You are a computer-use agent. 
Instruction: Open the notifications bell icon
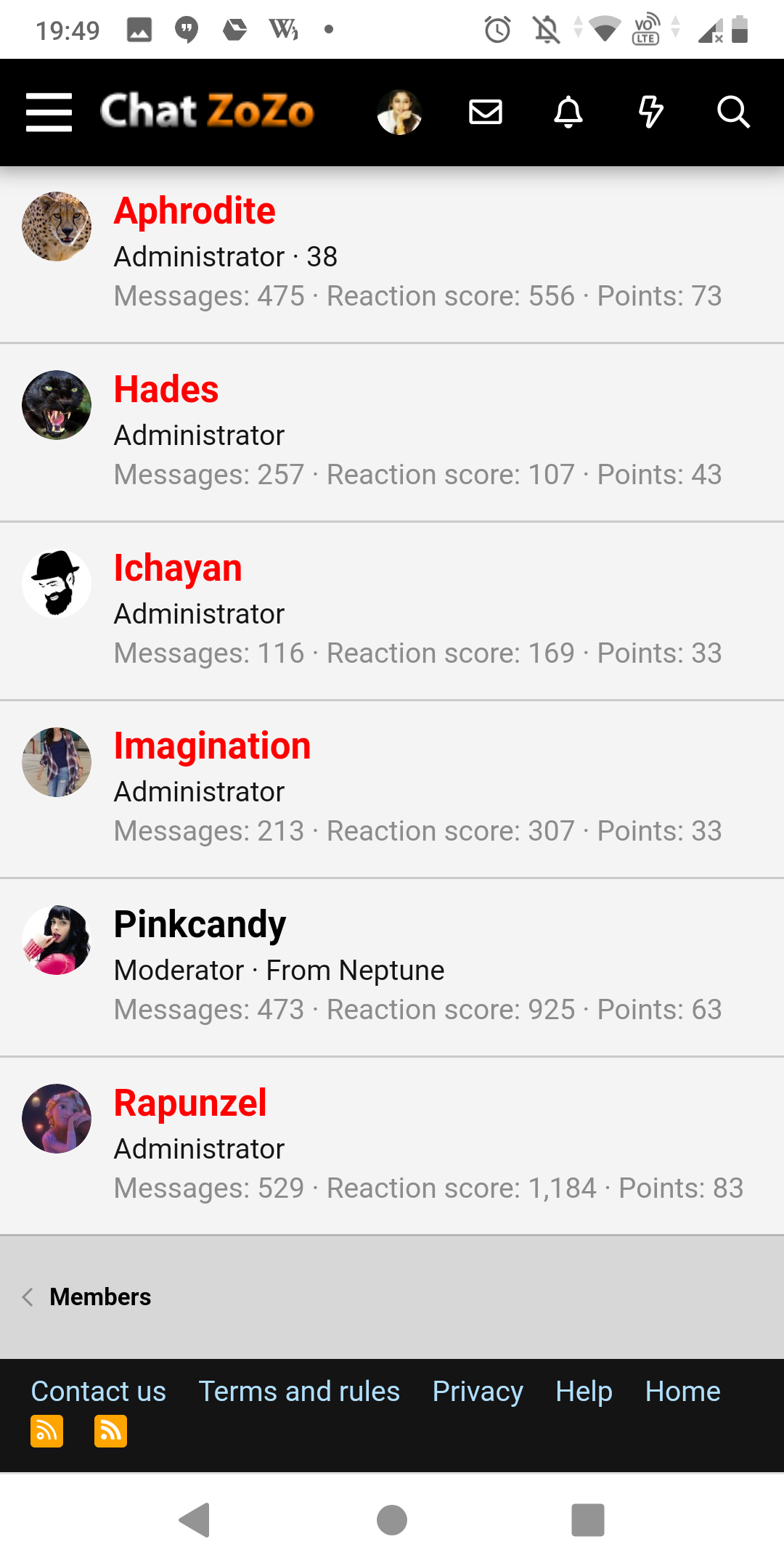coord(569,112)
